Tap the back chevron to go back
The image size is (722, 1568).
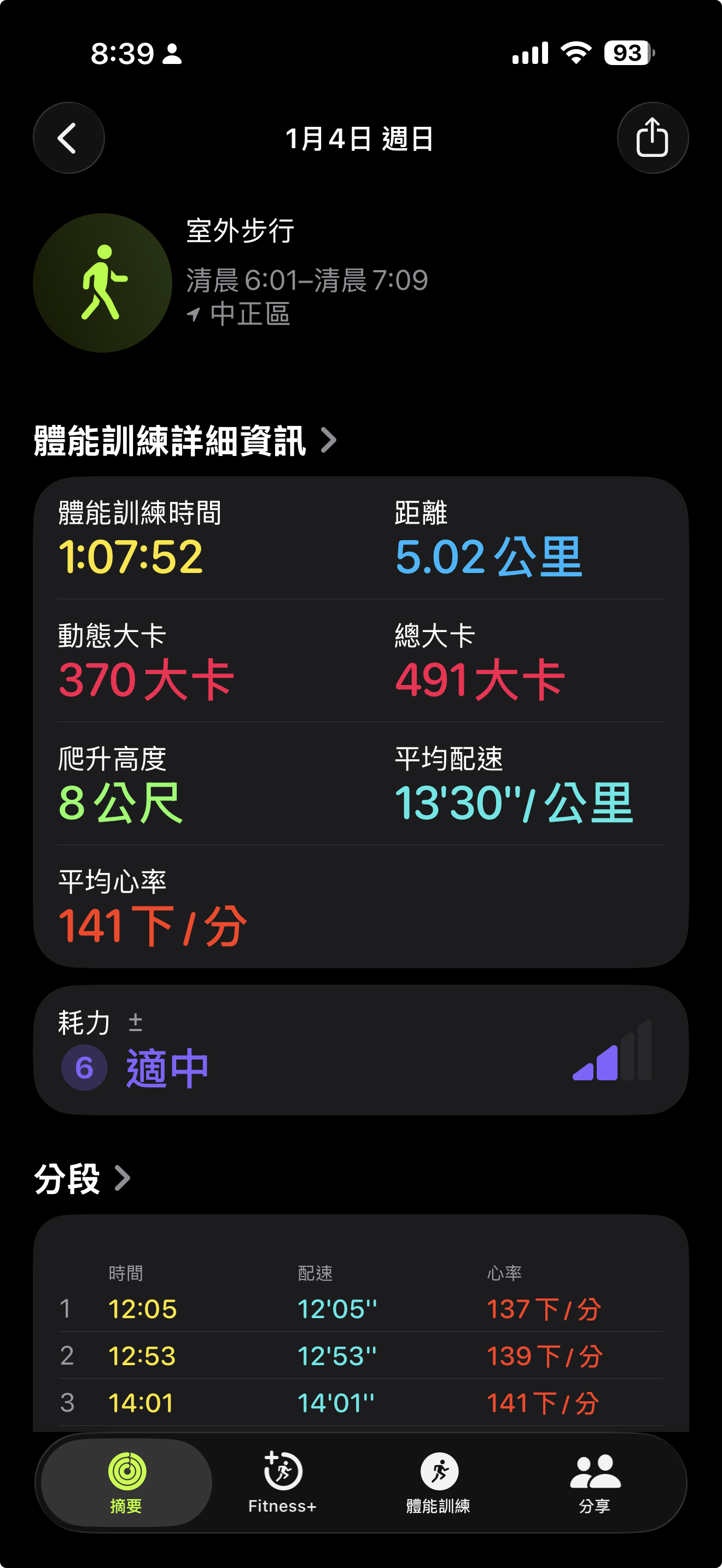click(69, 138)
